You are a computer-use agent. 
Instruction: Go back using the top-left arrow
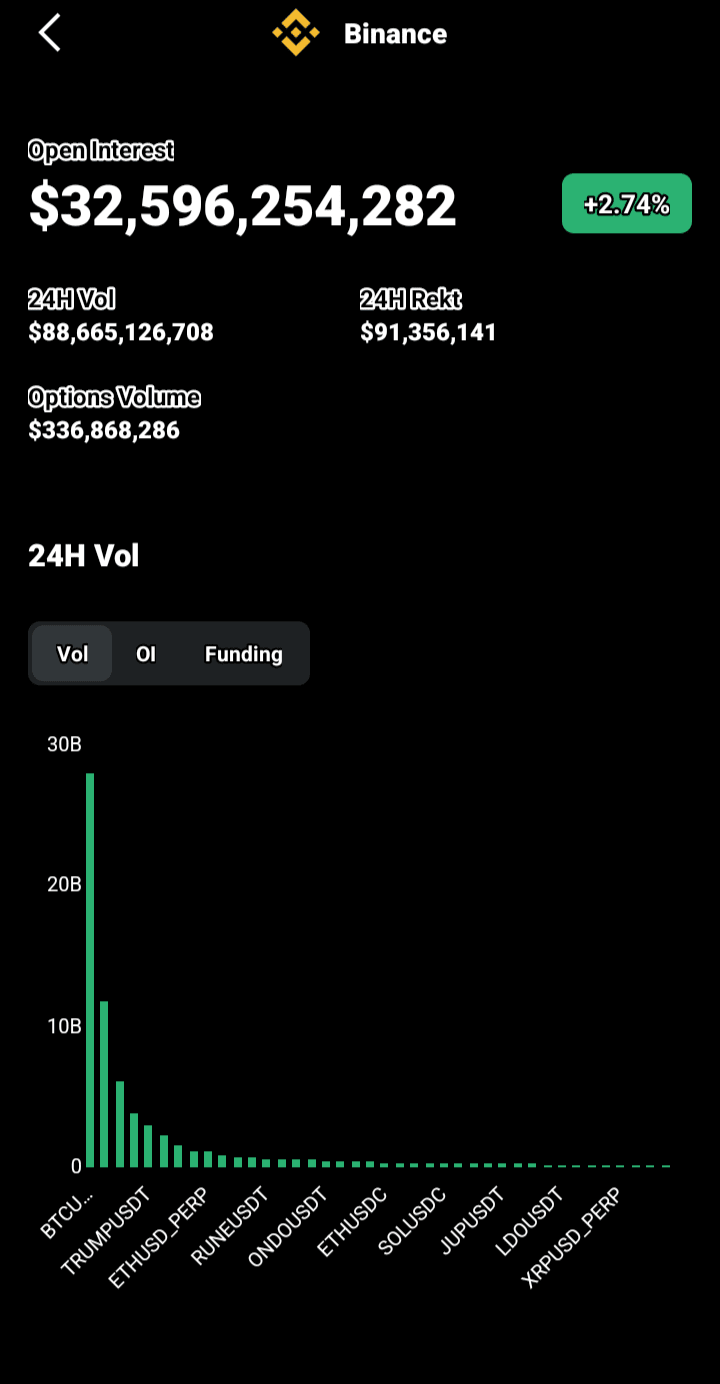point(50,33)
